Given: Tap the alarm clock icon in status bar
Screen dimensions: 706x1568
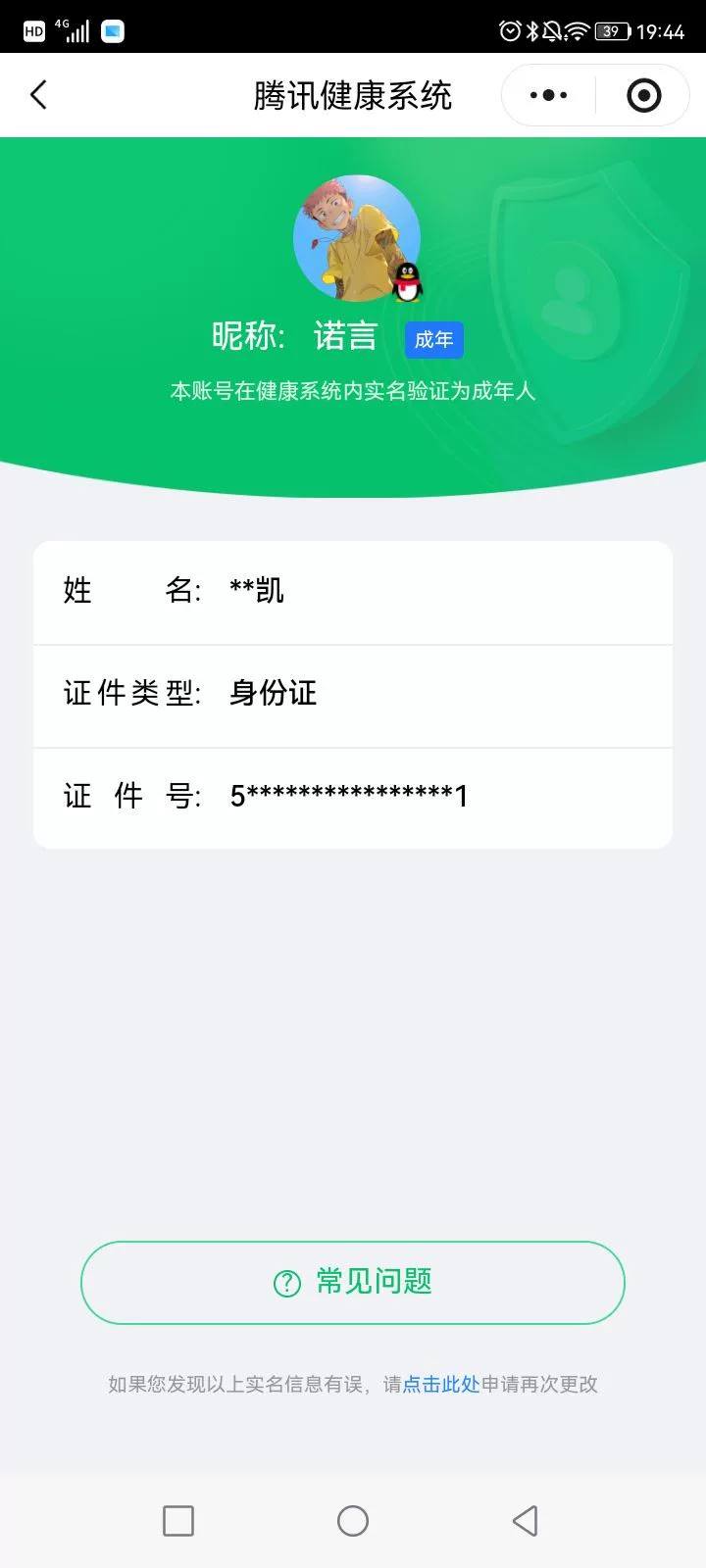Looking at the screenshot, I should pyautogui.click(x=511, y=31).
